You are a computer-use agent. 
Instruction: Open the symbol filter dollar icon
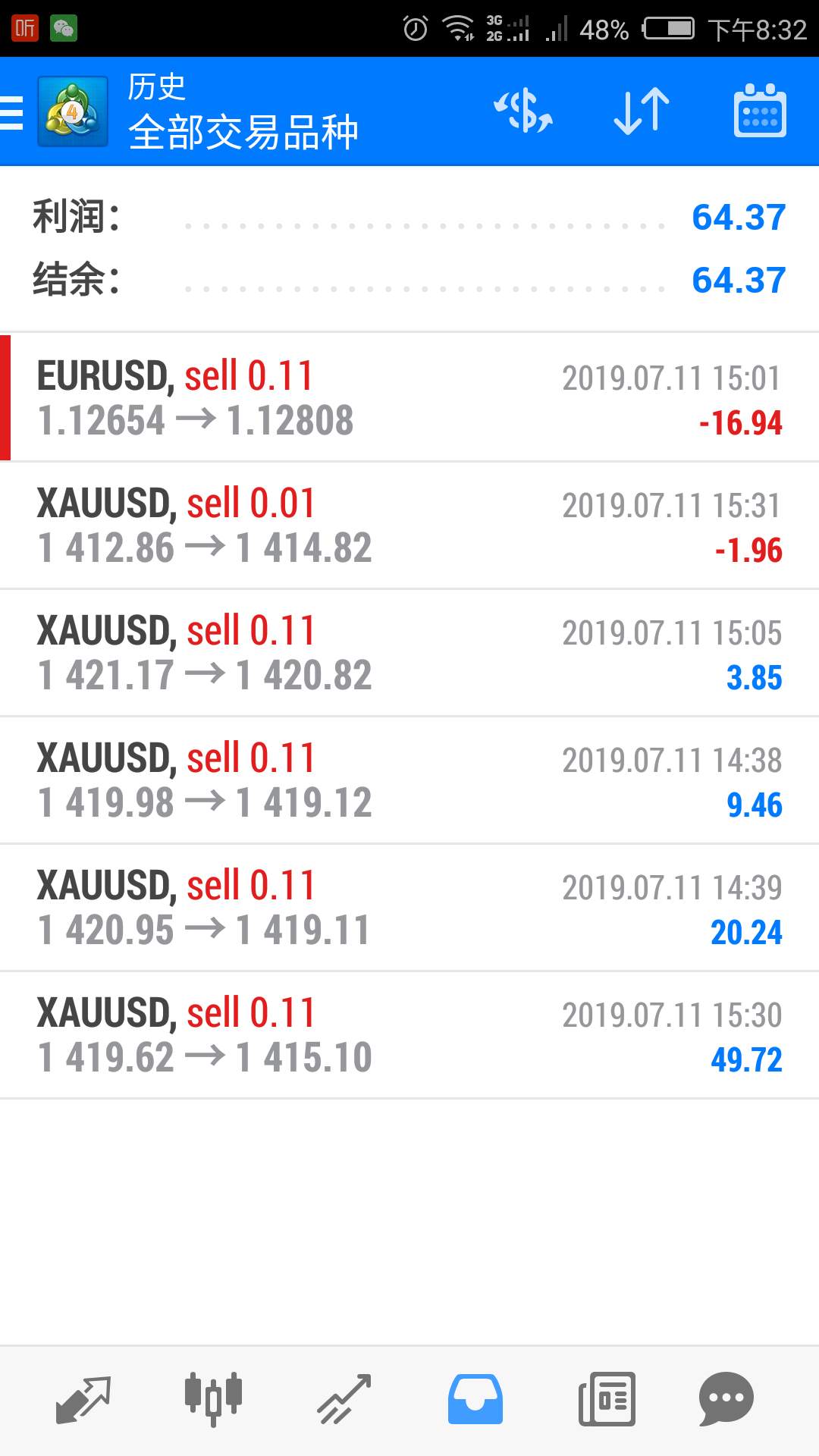click(x=523, y=111)
